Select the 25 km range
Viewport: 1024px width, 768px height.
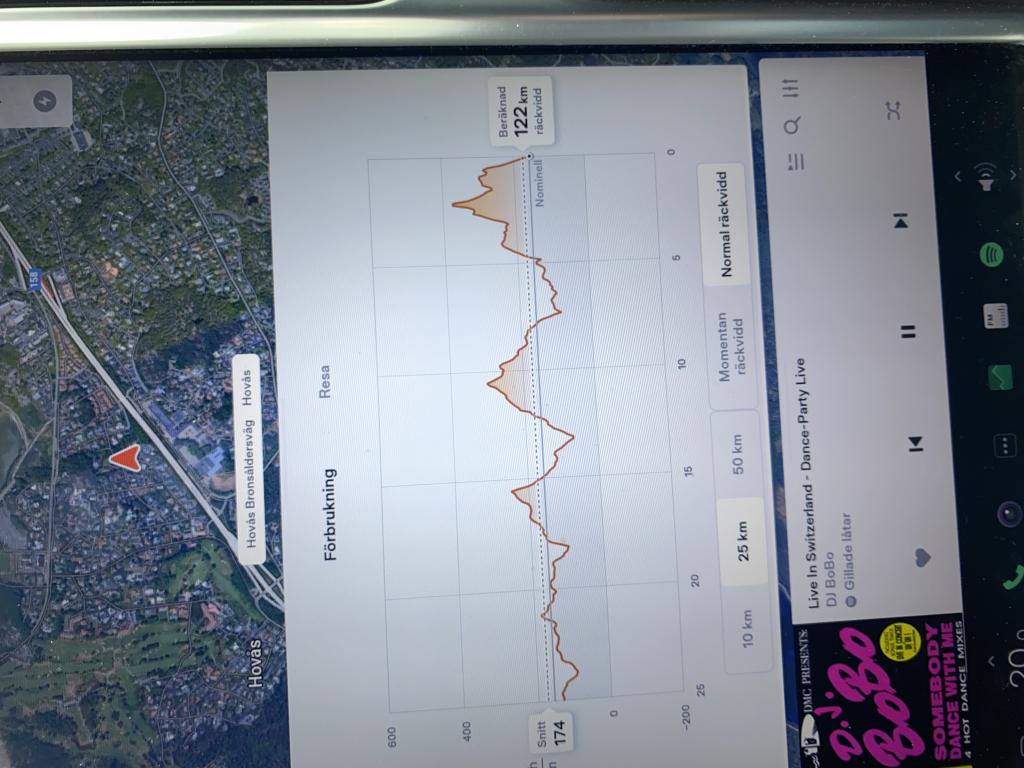coord(741,540)
